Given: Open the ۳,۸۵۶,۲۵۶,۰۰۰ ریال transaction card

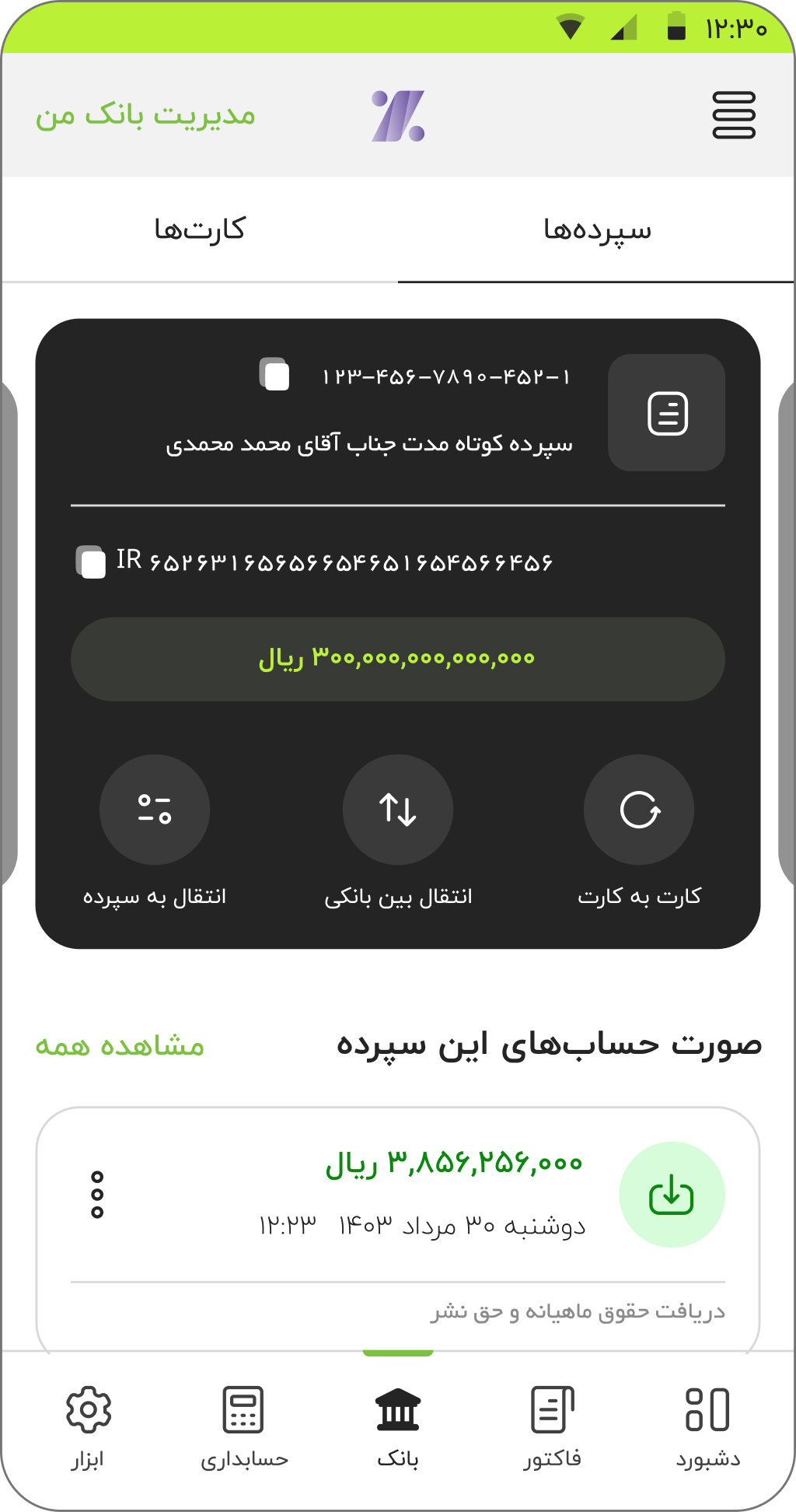Looking at the screenshot, I should [454, 1195].
